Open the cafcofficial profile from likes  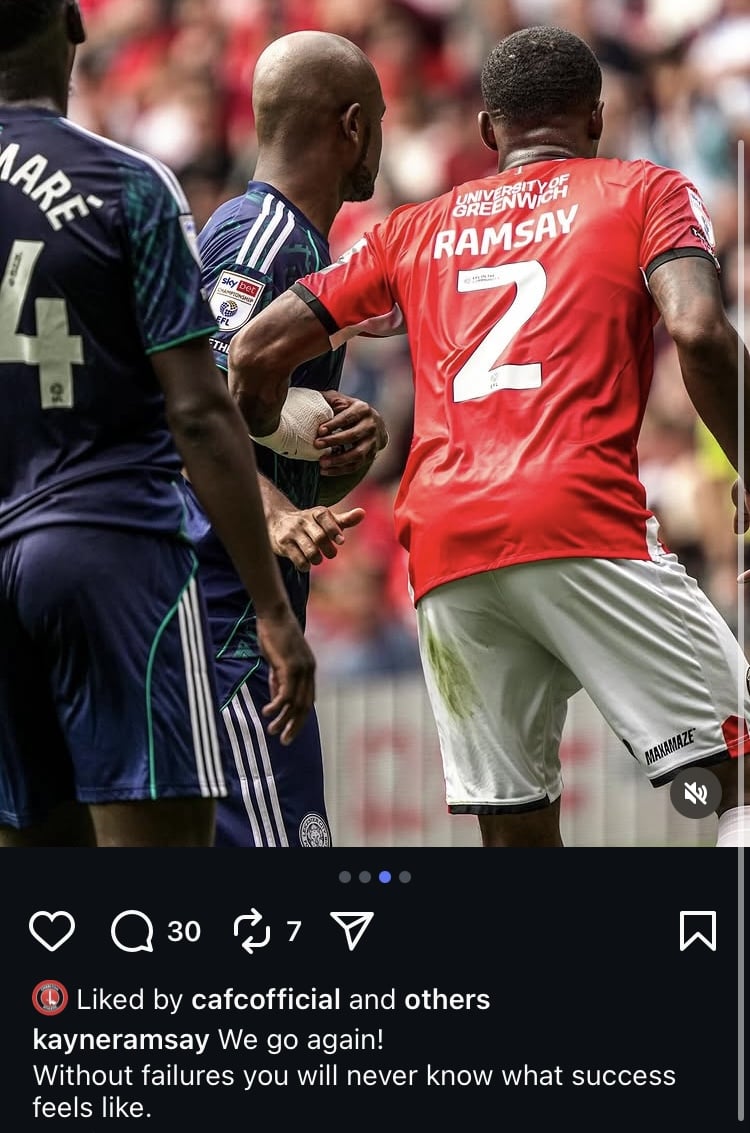pyautogui.click(x=265, y=999)
